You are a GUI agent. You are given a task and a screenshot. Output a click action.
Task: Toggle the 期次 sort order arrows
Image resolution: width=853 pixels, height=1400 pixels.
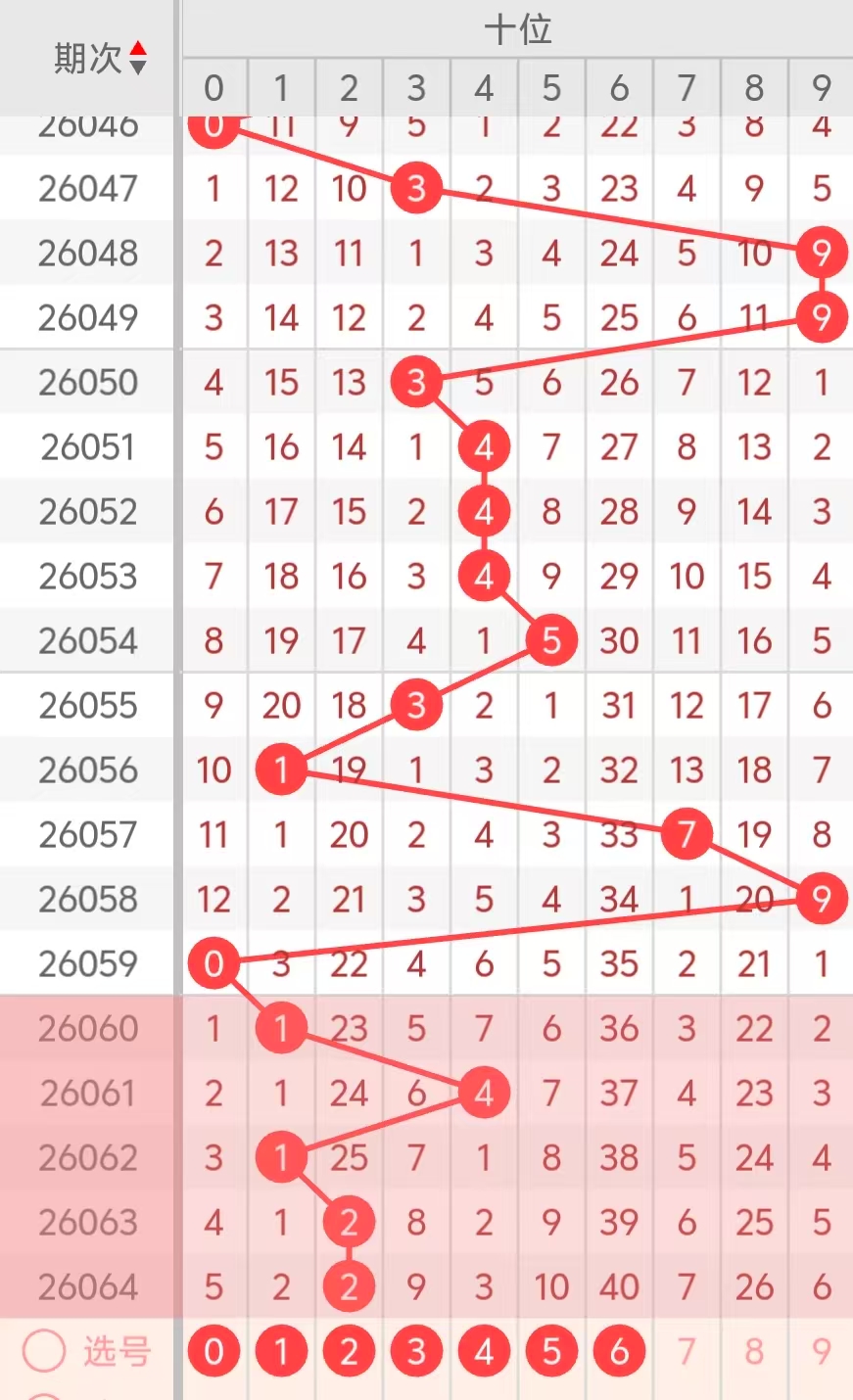pos(138,58)
